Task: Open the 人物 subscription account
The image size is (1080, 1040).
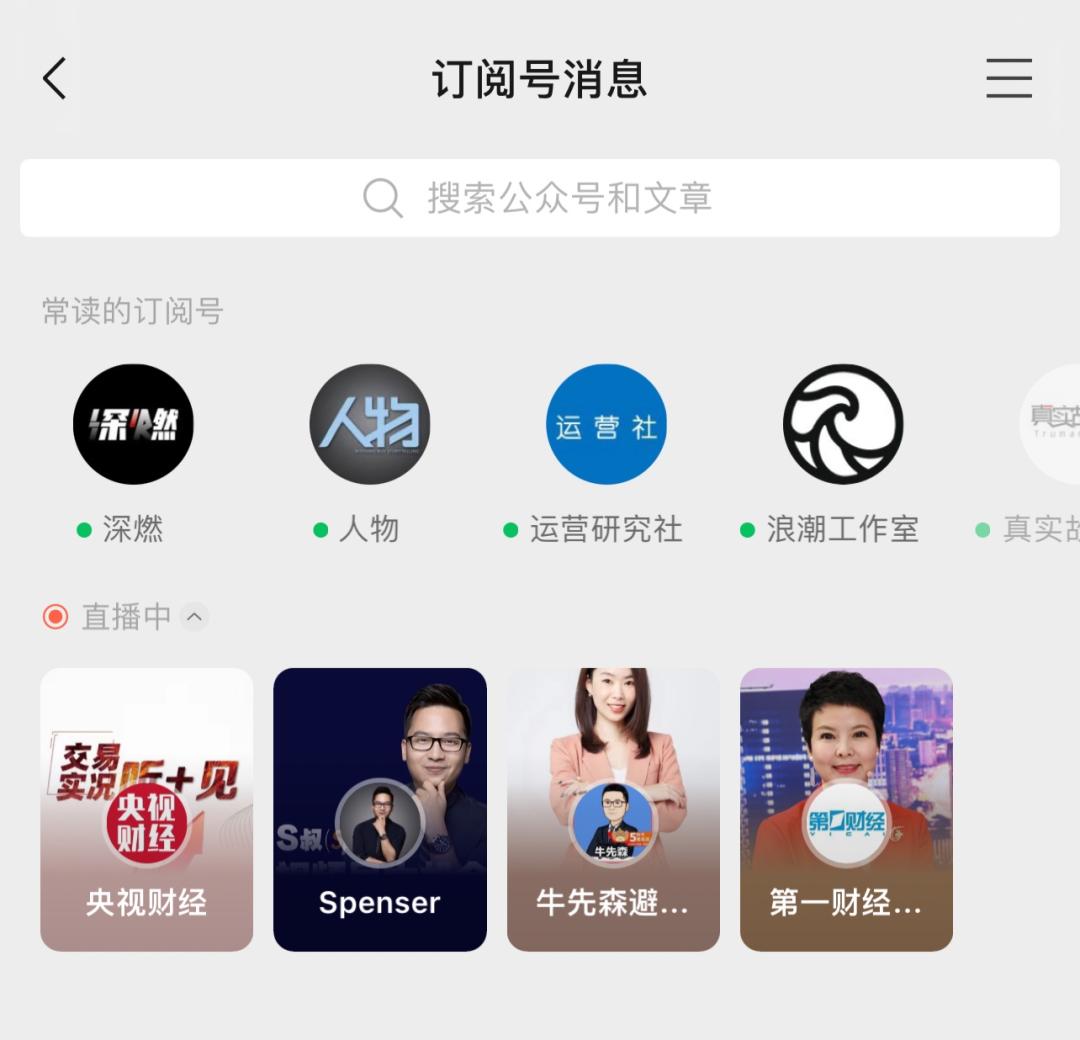Action: (369, 425)
